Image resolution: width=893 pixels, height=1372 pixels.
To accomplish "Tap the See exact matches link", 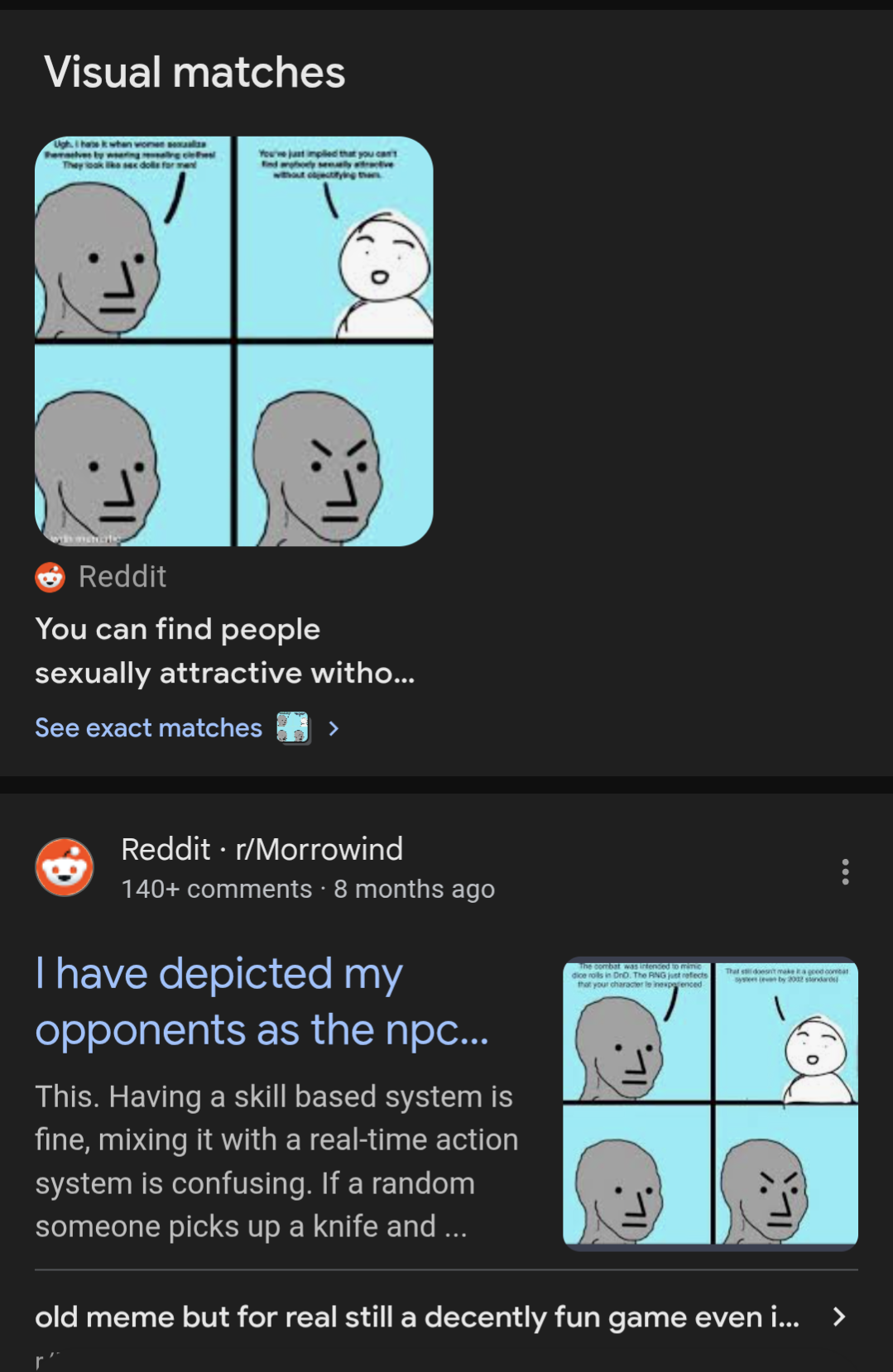I will (149, 728).
